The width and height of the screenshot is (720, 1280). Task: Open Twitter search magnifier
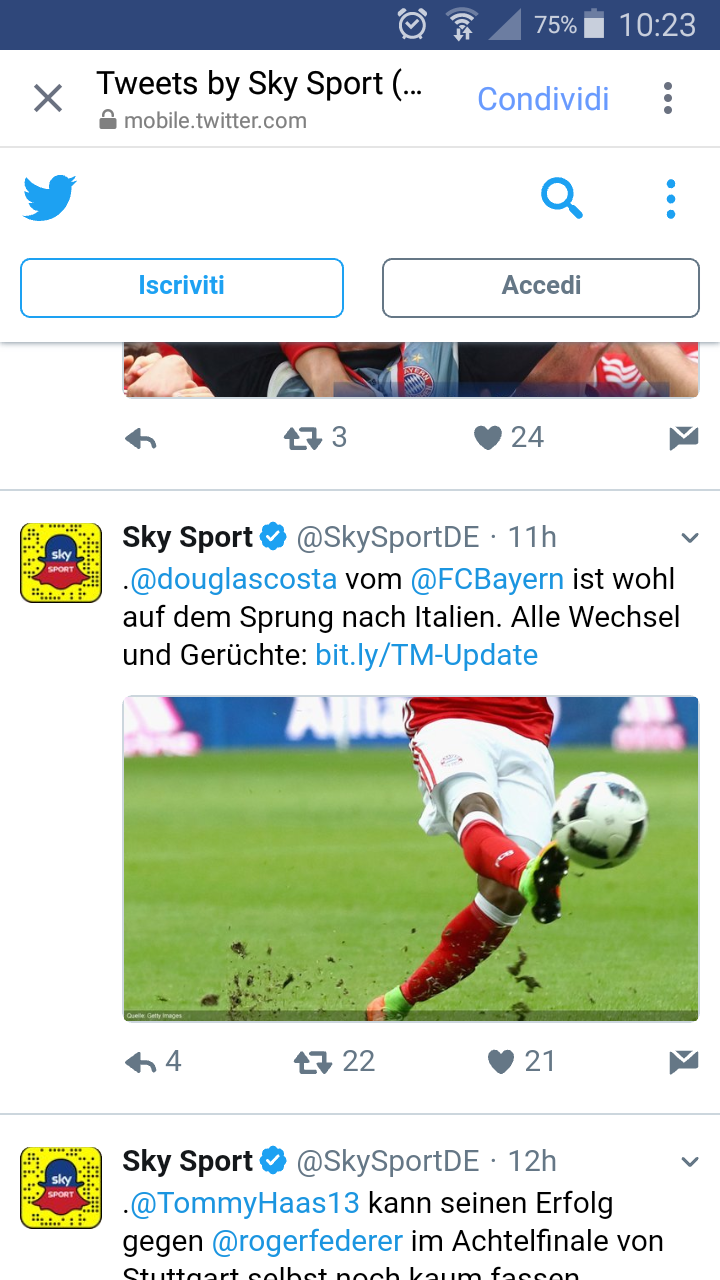562,198
